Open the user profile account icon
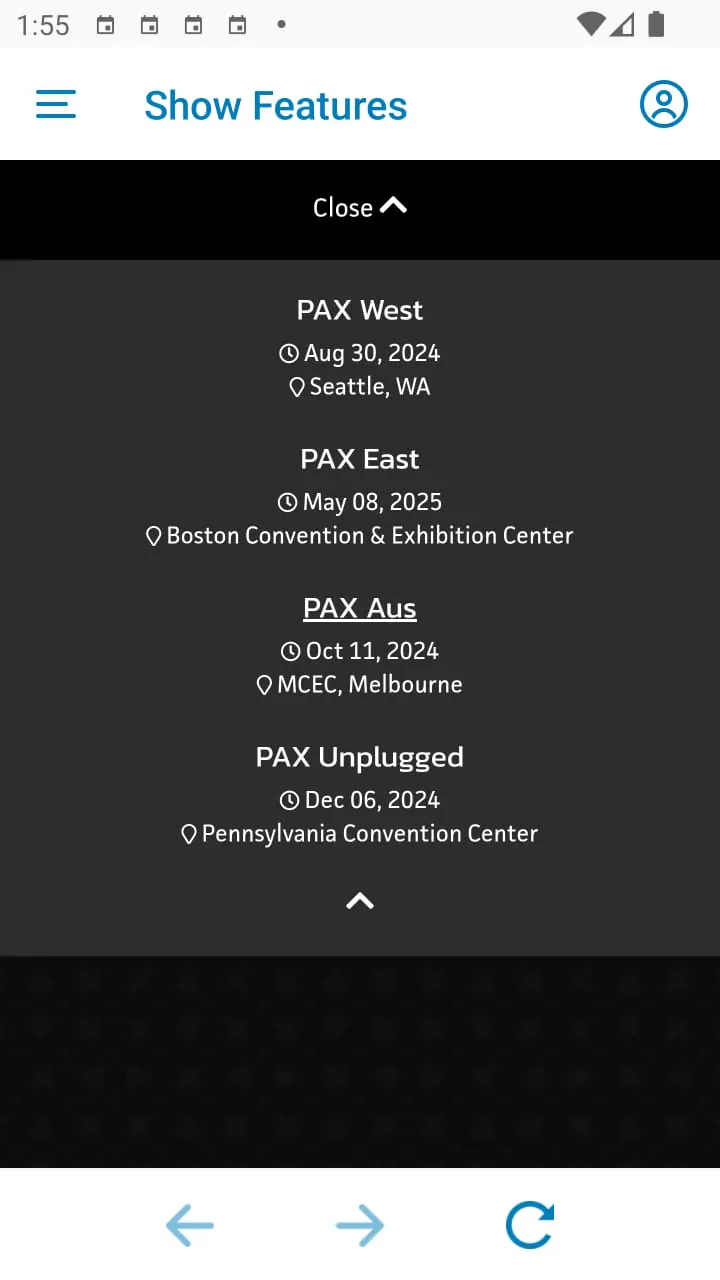 coord(663,103)
